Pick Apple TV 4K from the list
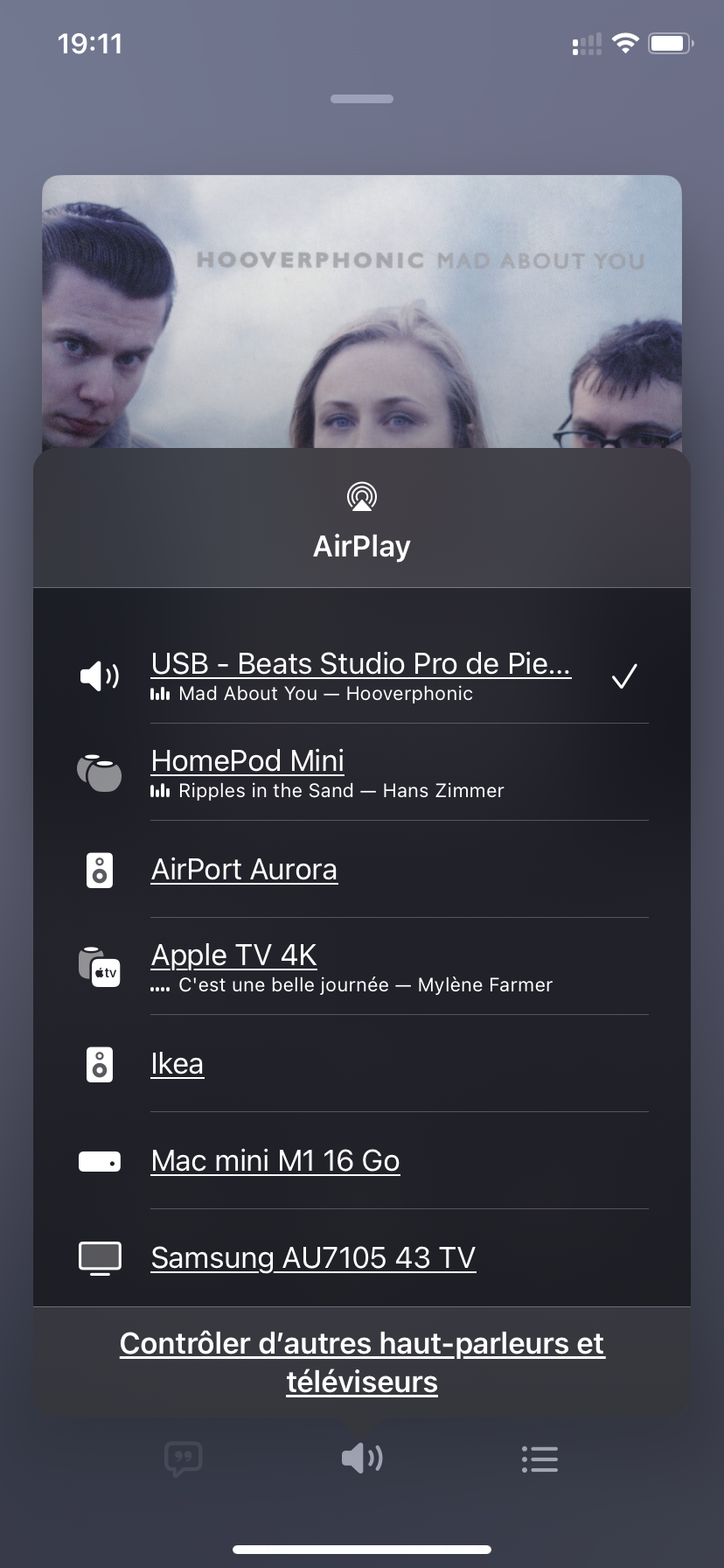Viewport: 724px width, 1568px height. [362, 967]
